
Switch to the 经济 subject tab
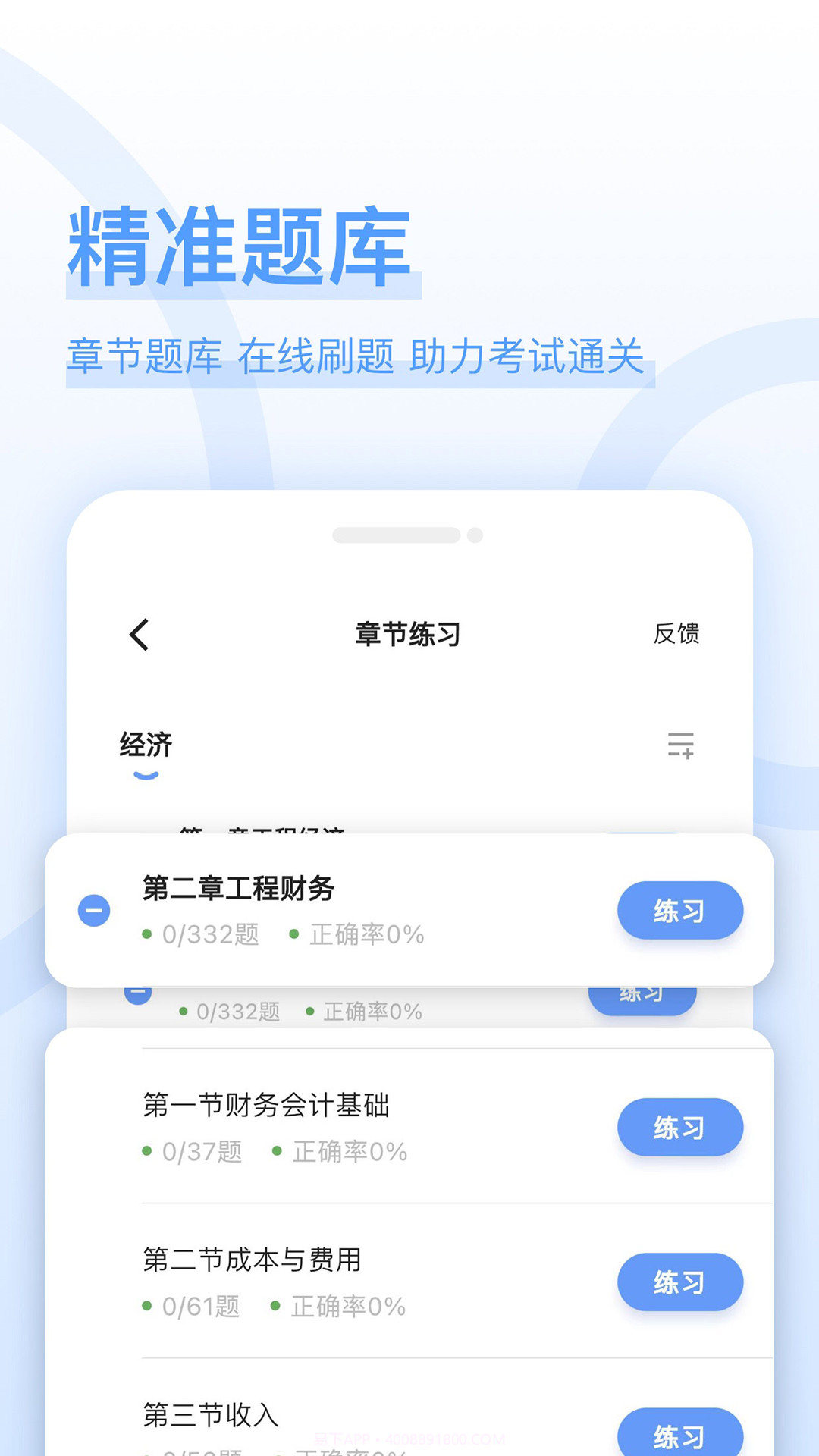tap(144, 745)
